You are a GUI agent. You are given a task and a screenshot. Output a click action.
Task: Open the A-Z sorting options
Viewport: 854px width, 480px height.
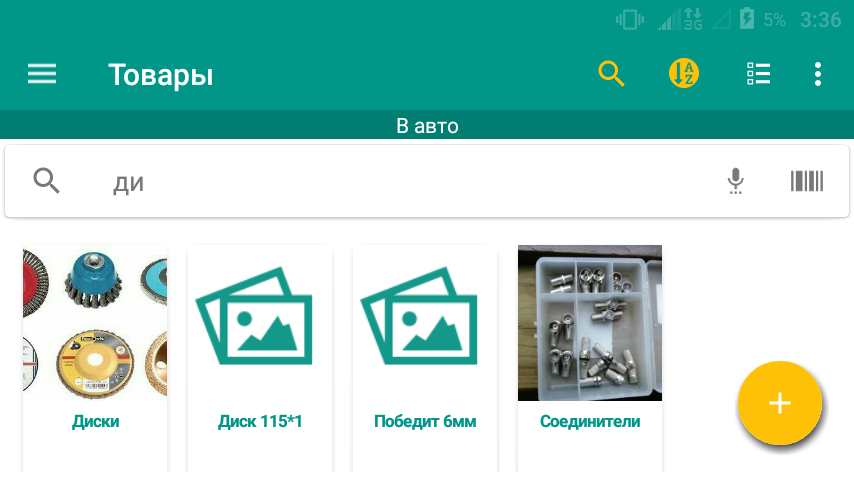click(x=684, y=74)
